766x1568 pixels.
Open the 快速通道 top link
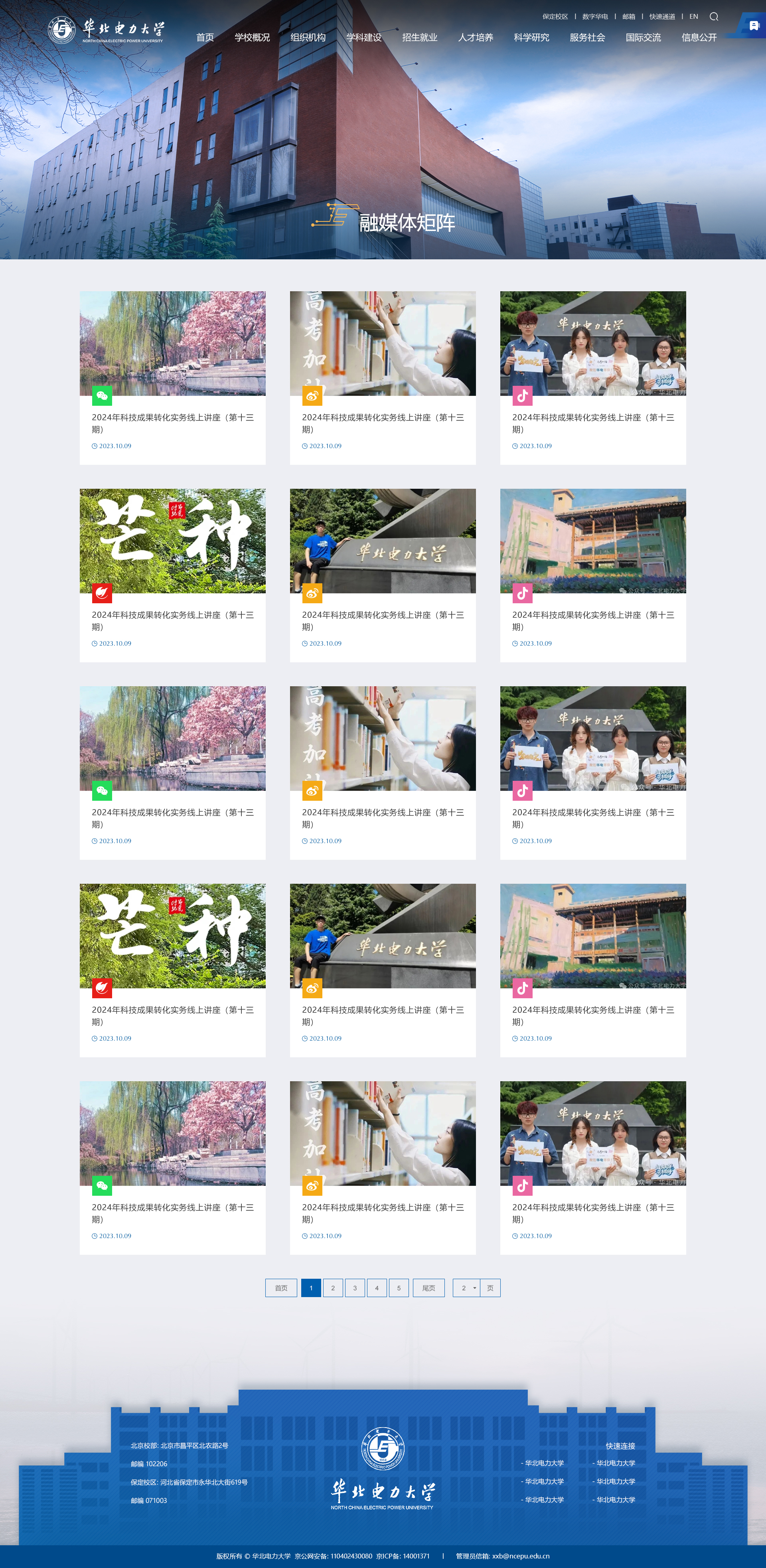click(662, 17)
